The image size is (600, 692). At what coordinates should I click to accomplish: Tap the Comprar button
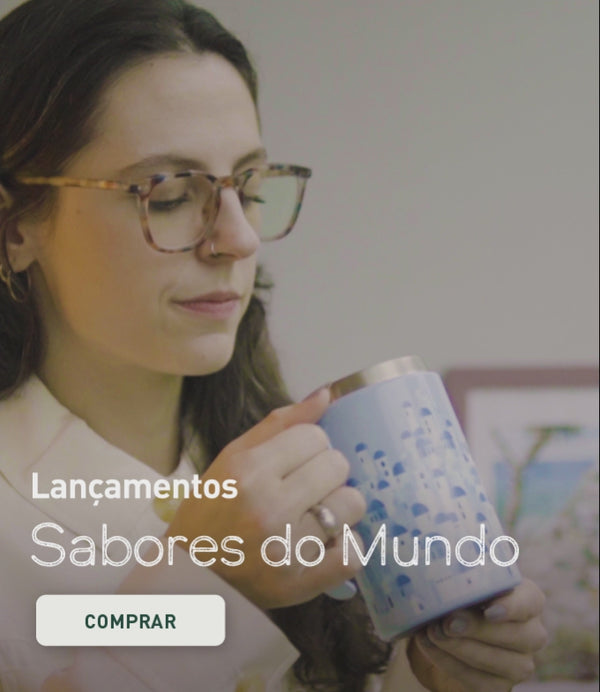point(130,621)
